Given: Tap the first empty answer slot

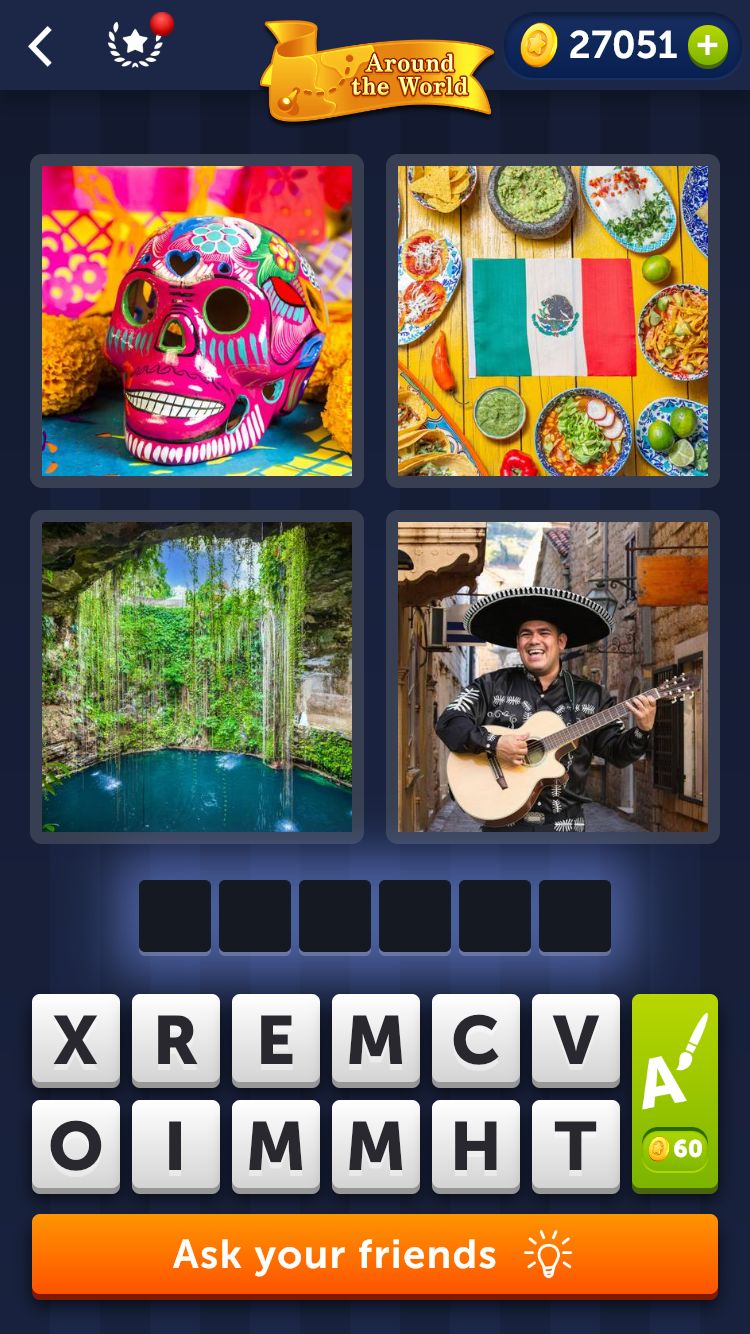Looking at the screenshot, I should 175,916.
